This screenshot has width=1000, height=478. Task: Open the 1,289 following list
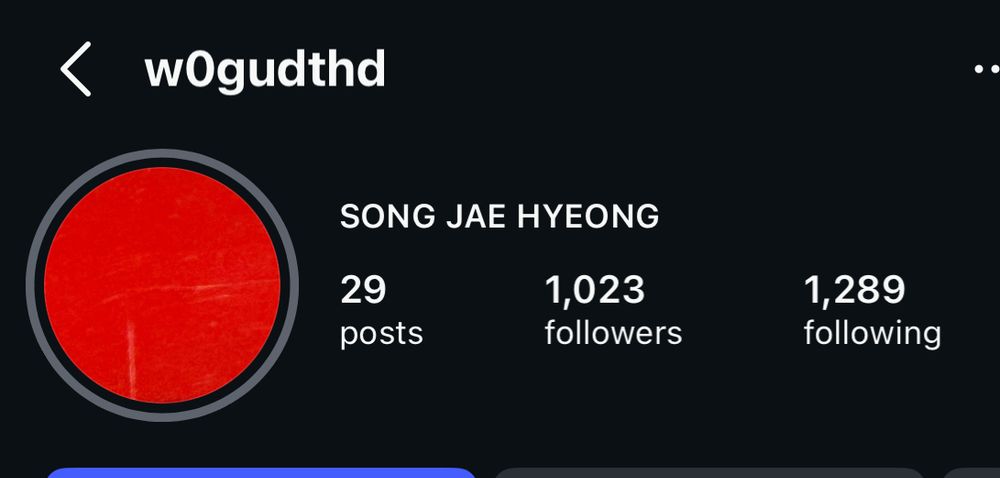(872, 310)
